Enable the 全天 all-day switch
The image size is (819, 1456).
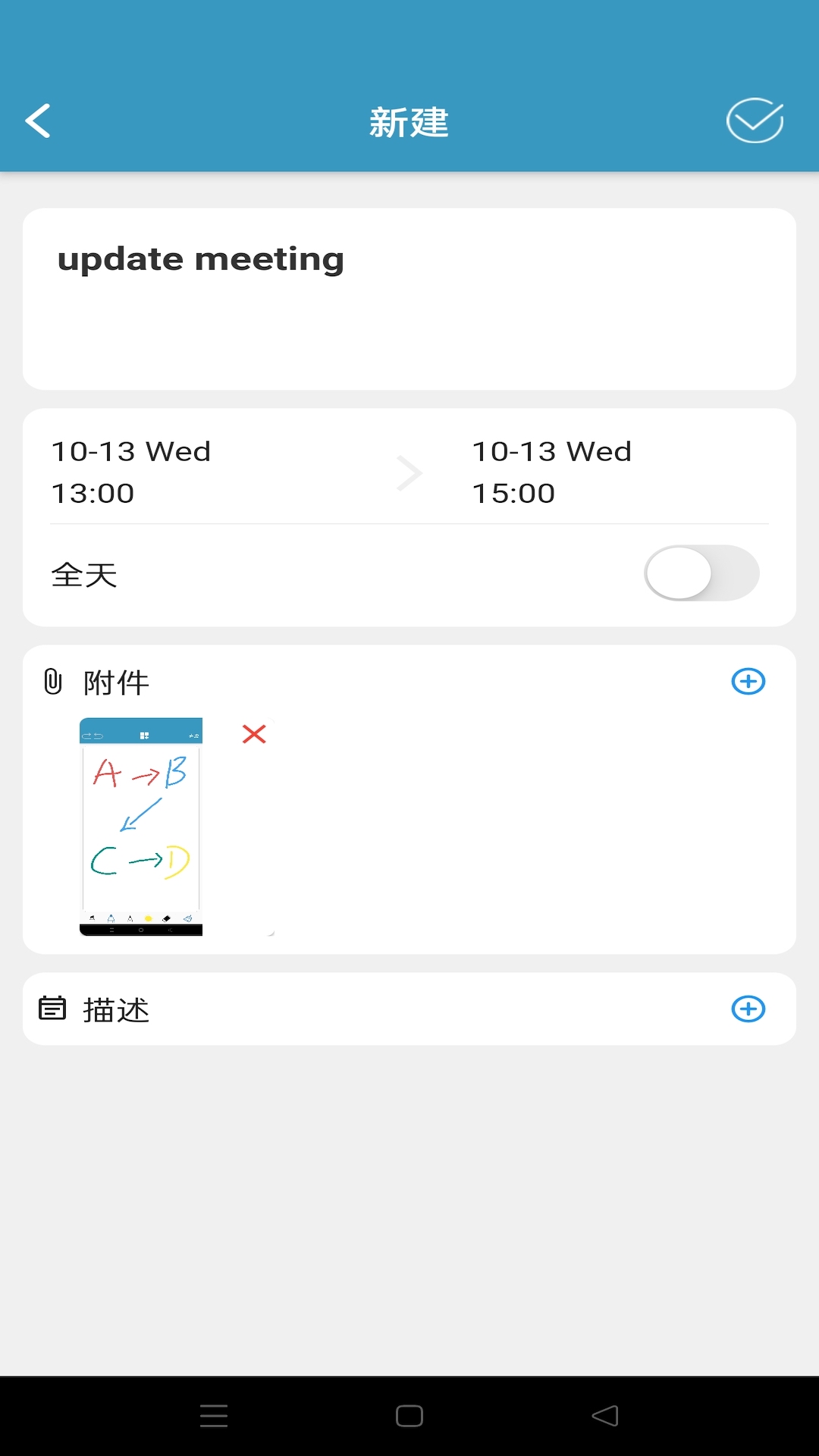[701, 573]
